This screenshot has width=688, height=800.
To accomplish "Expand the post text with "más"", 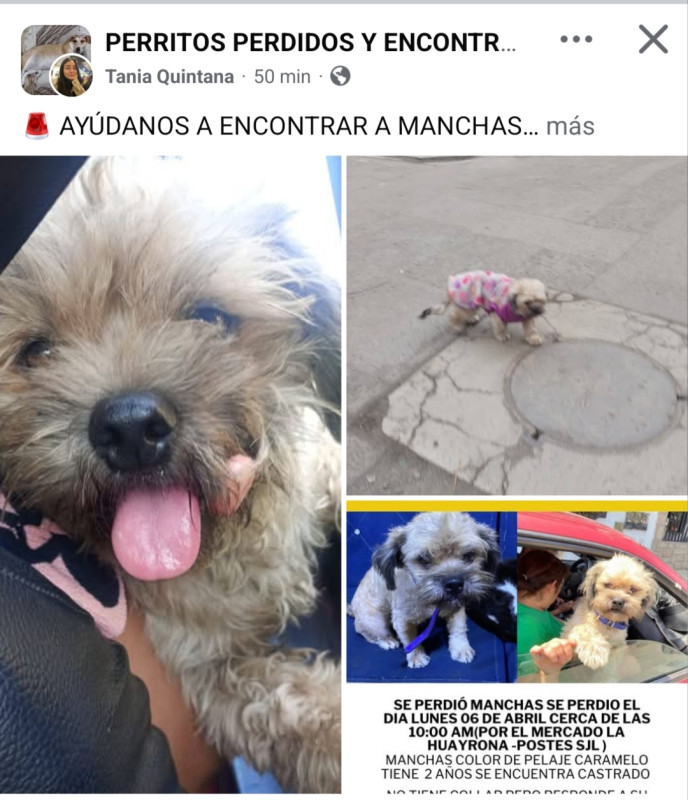I will click(x=570, y=126).
